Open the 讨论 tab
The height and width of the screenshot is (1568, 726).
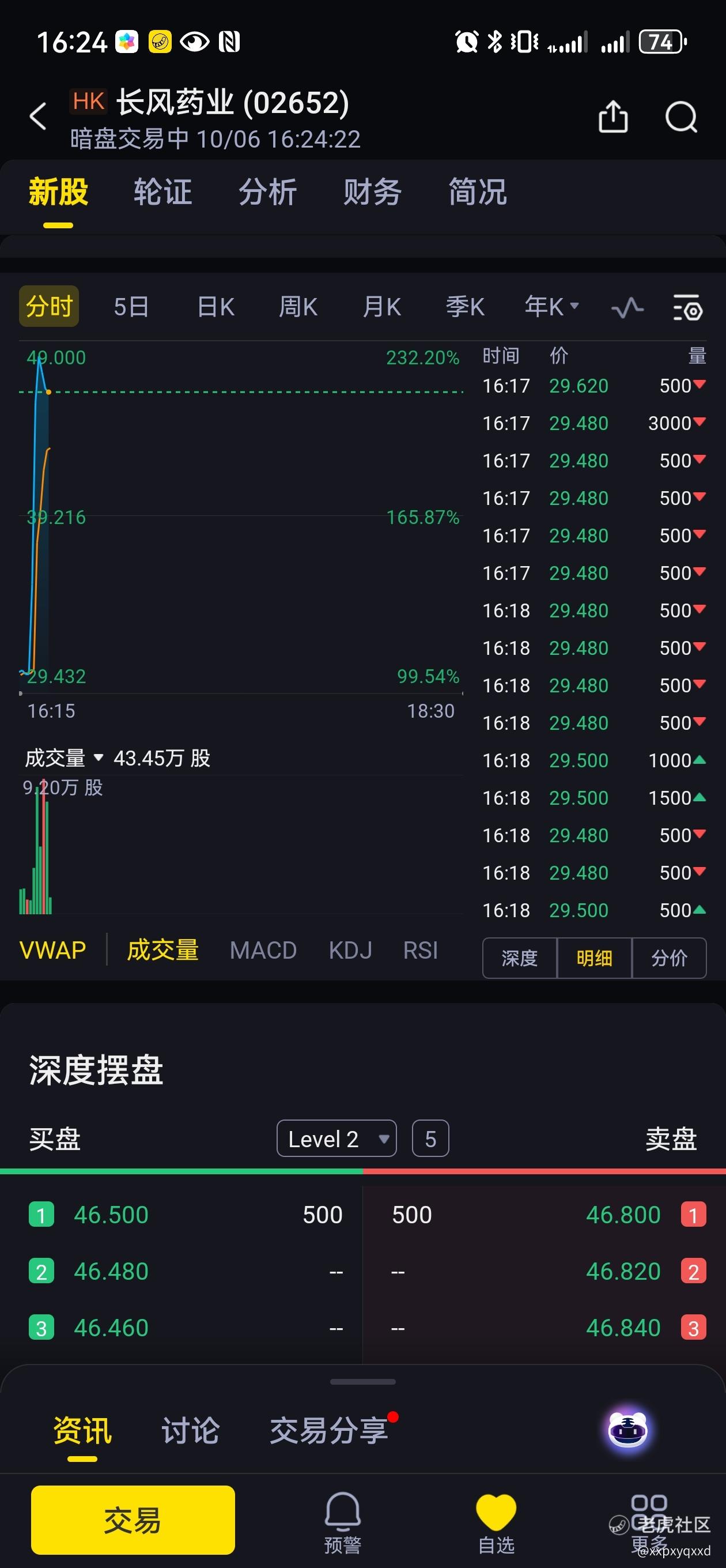190,1430
